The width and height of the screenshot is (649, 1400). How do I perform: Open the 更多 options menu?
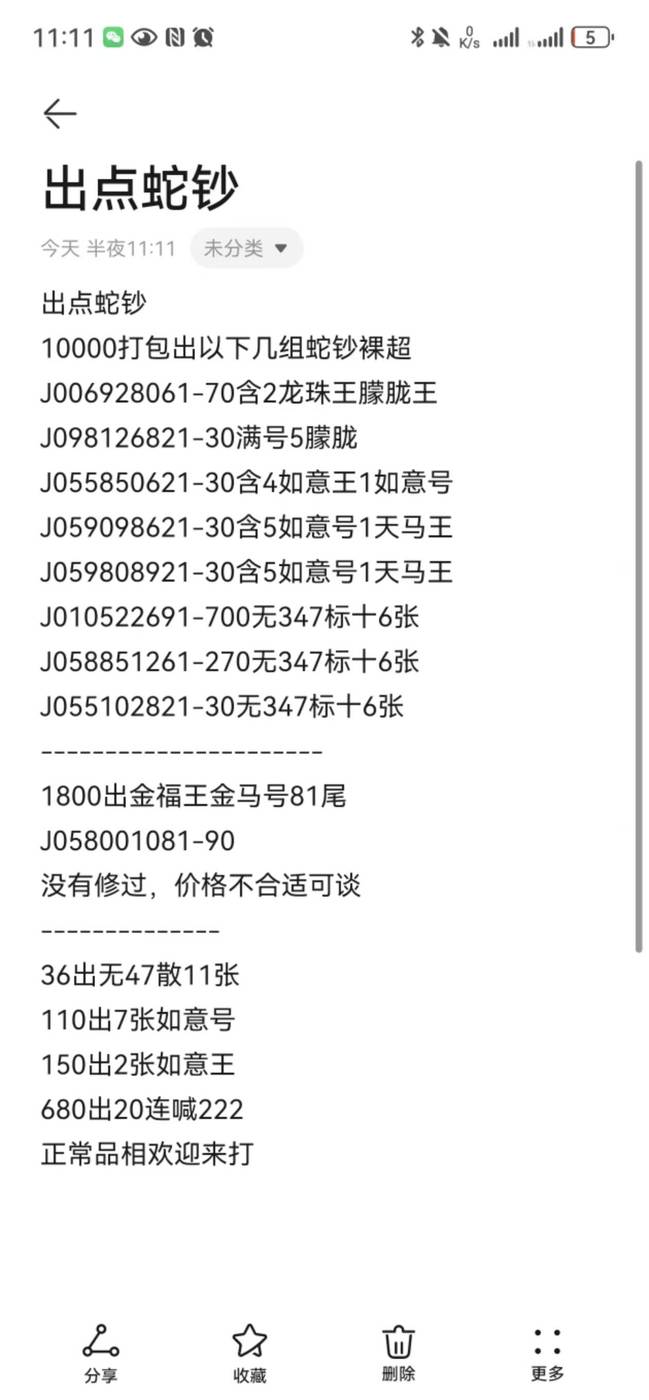pos(547,1351)
